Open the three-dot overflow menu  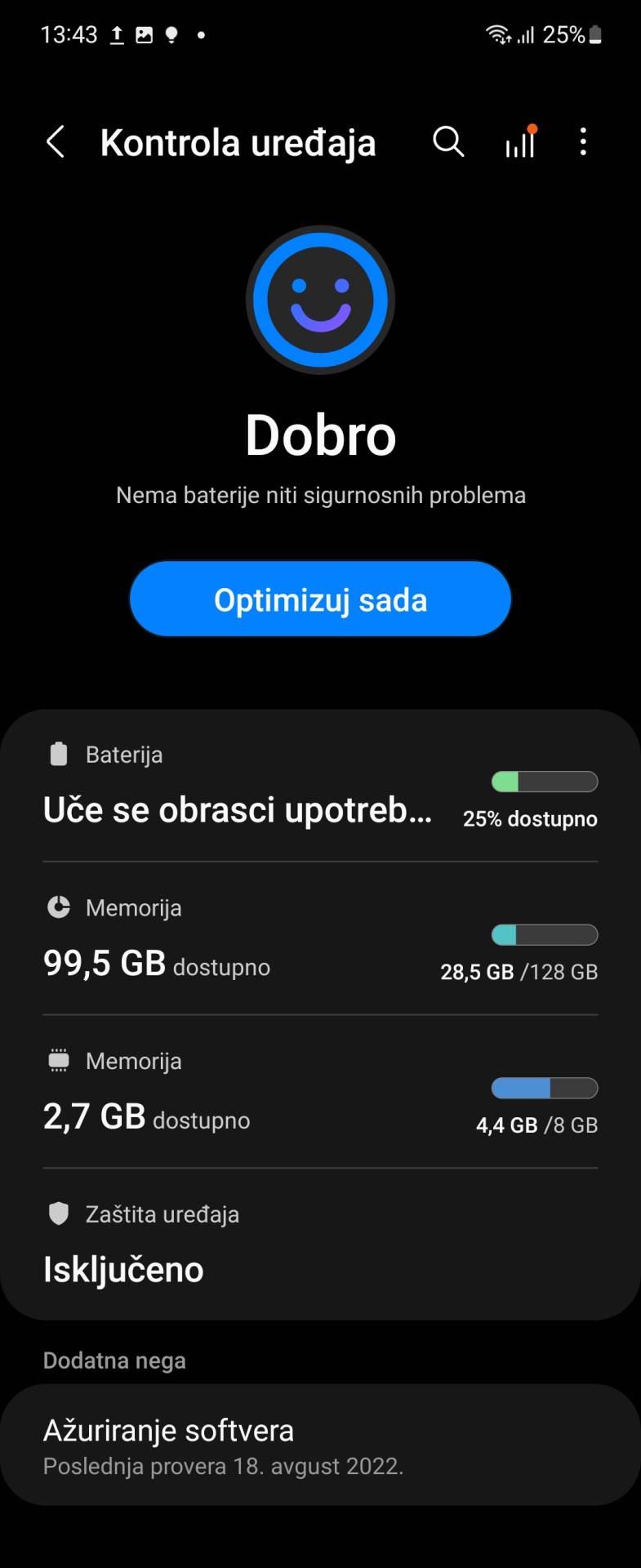click(x=583, y=141)
